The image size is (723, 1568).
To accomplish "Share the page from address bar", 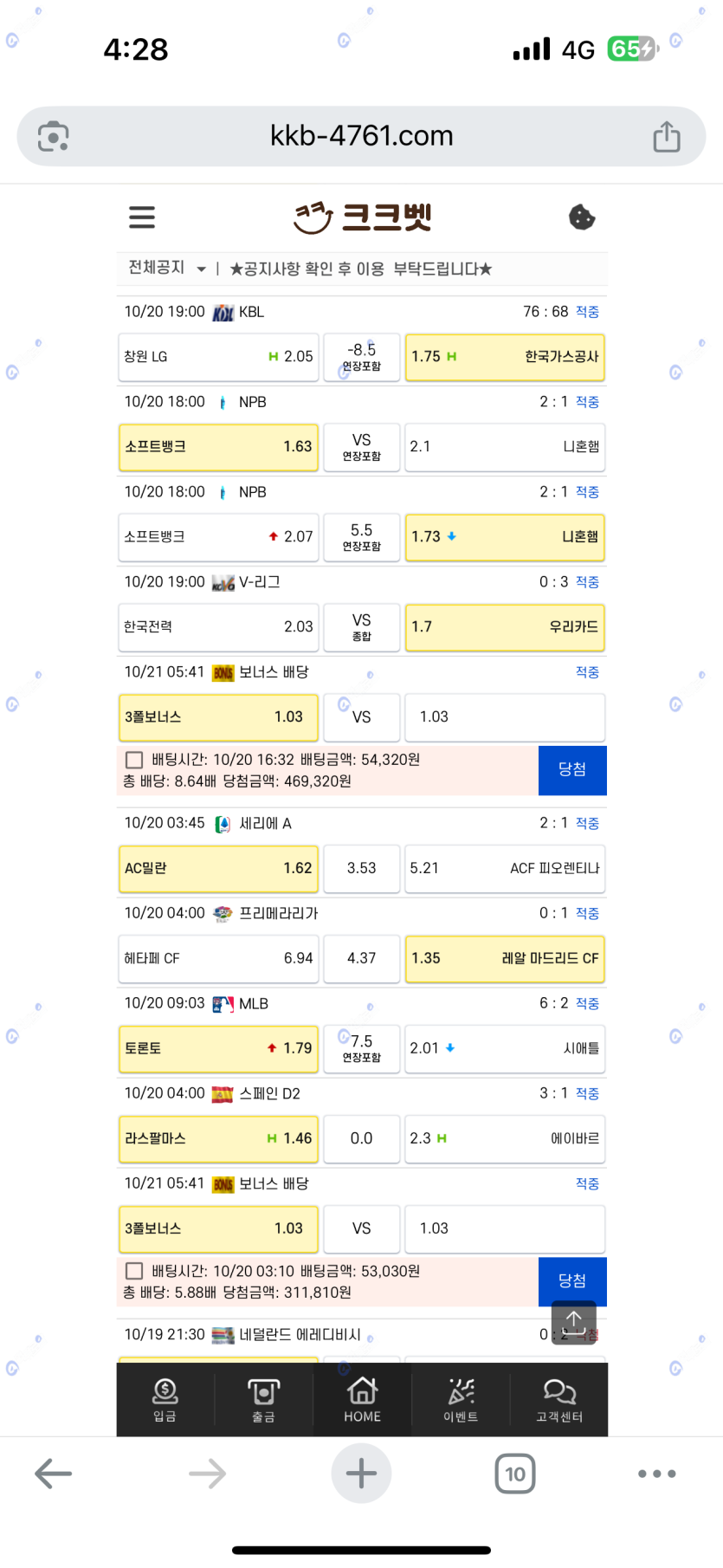I will click(x=666, y=136).
